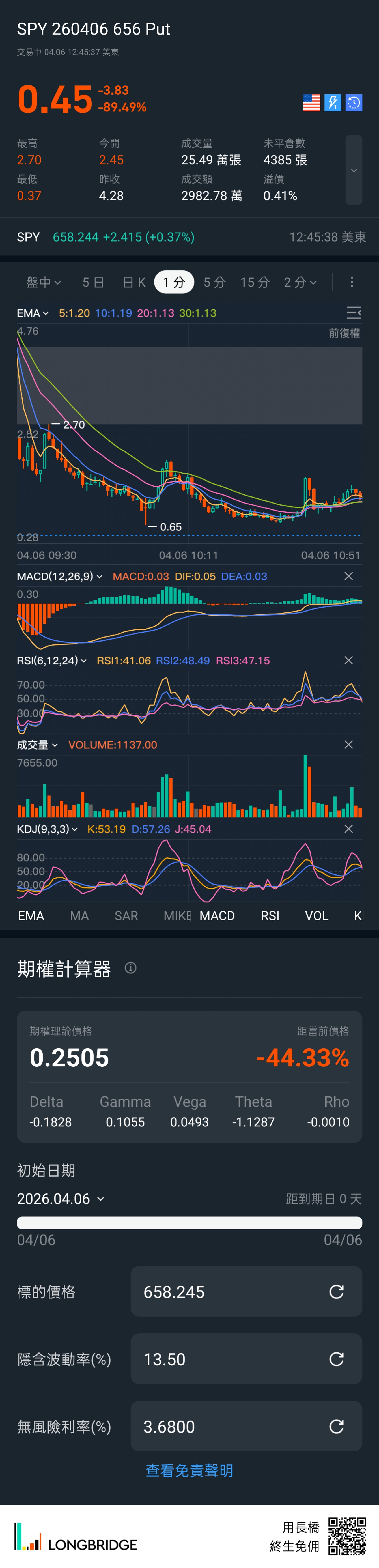The height and width of the screenshot is (1568, 379).
Task: Switch chart to 日K timeframe
Action: click(x=134, y=282)
